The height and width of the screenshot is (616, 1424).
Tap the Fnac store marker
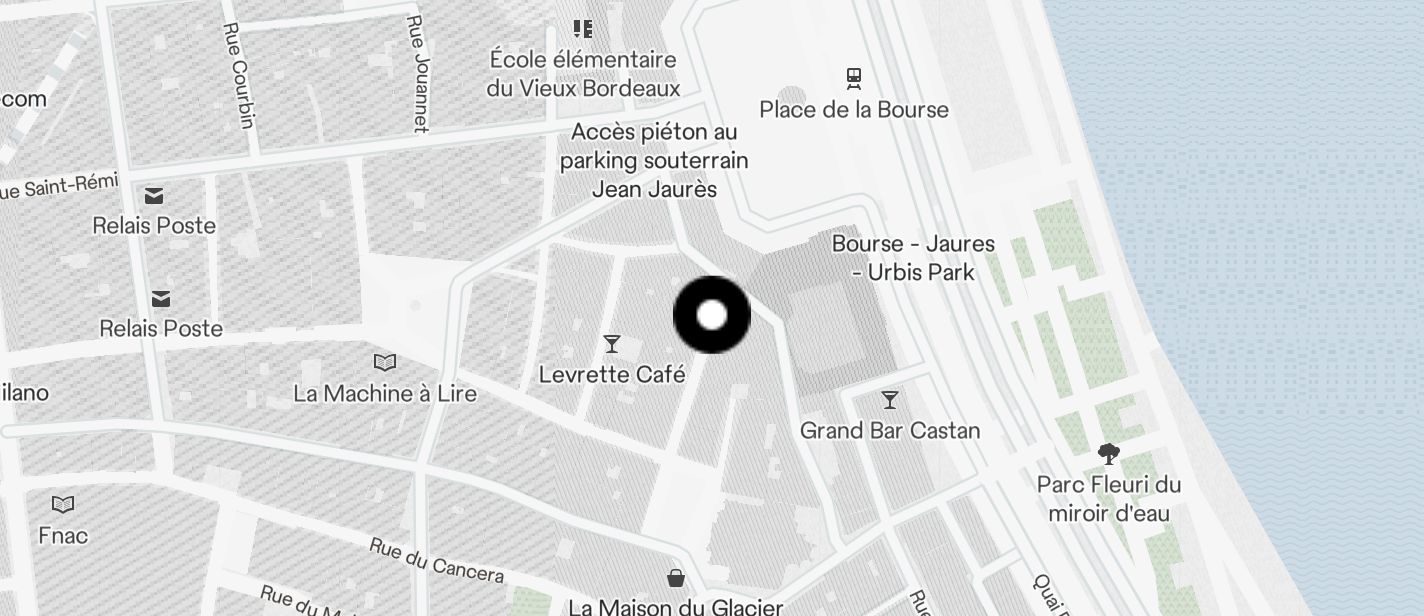coord(63,505)
